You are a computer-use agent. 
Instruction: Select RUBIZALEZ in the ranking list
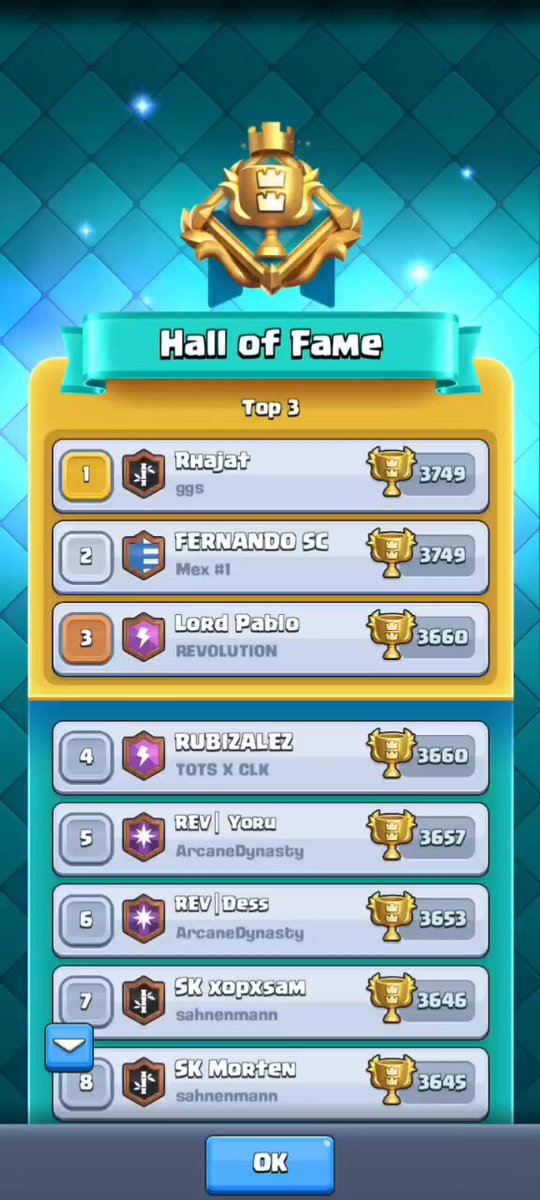pos(270,757)
